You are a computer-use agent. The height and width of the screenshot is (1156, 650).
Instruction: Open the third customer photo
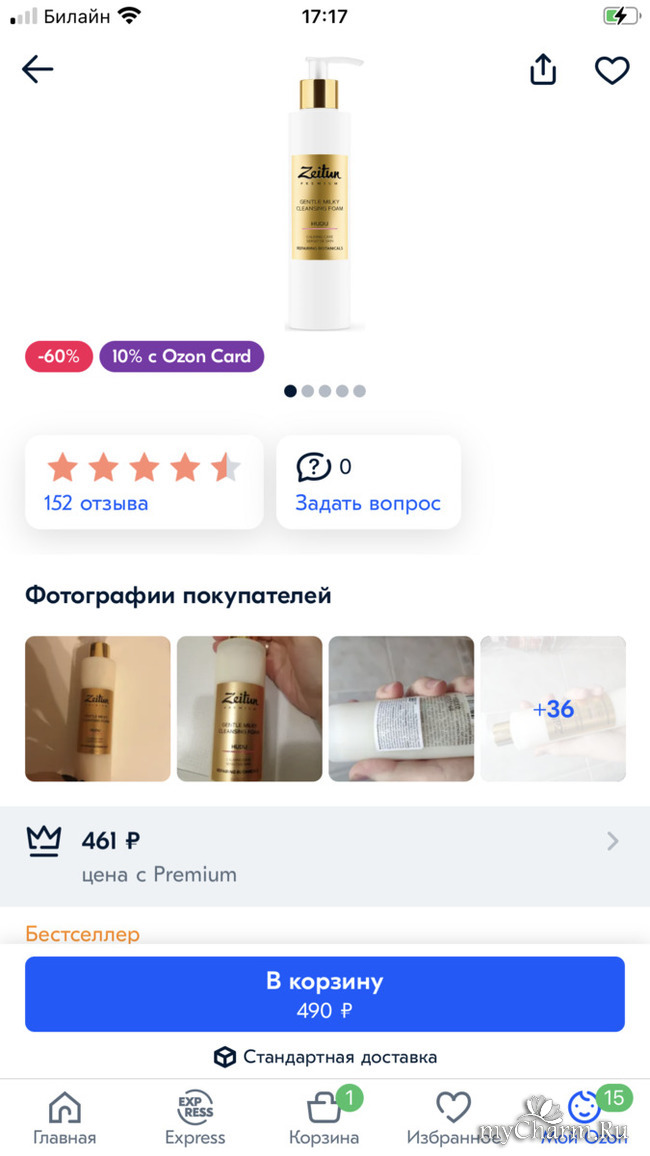[401, 708]
